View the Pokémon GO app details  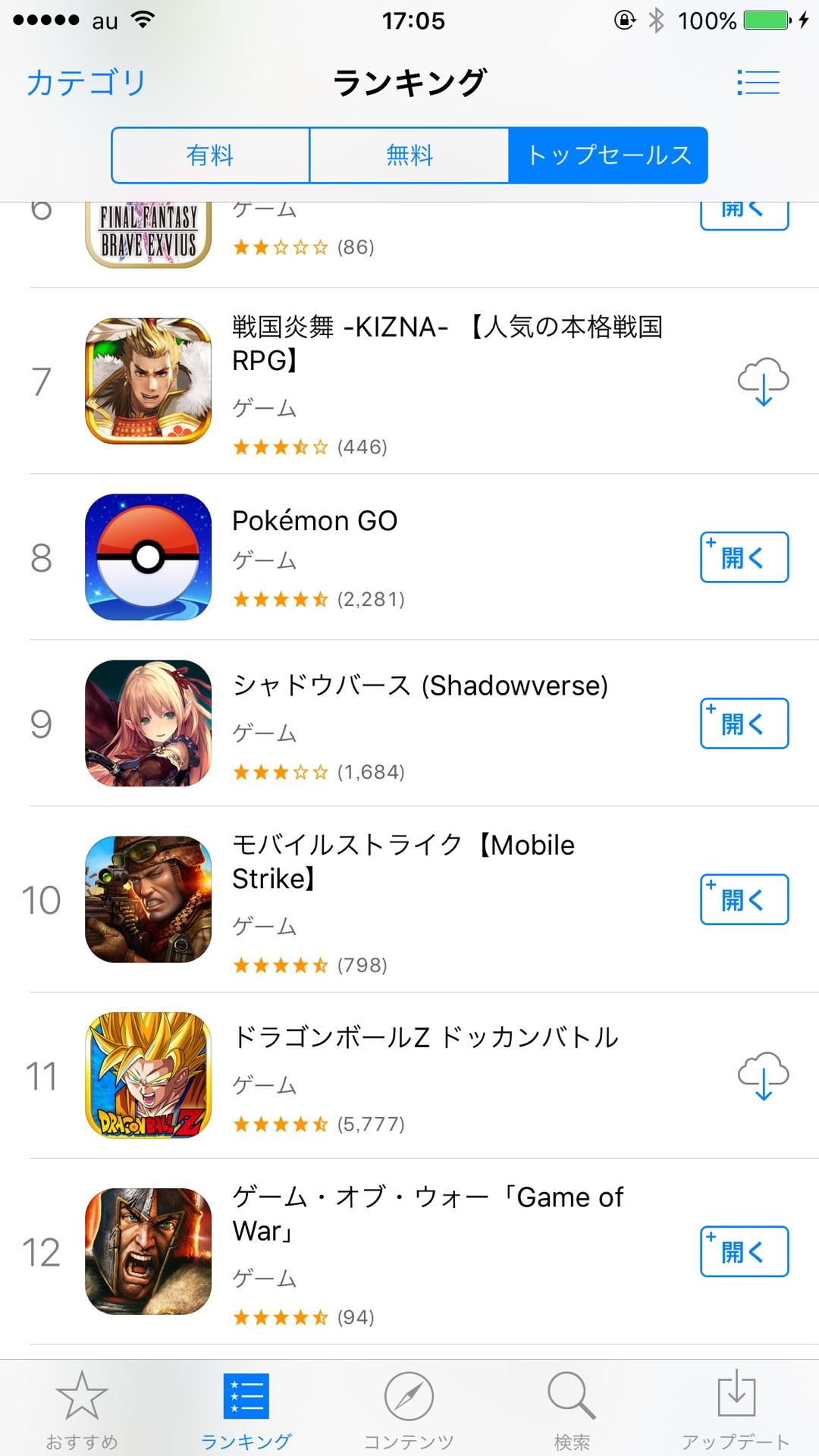point(315,521)
